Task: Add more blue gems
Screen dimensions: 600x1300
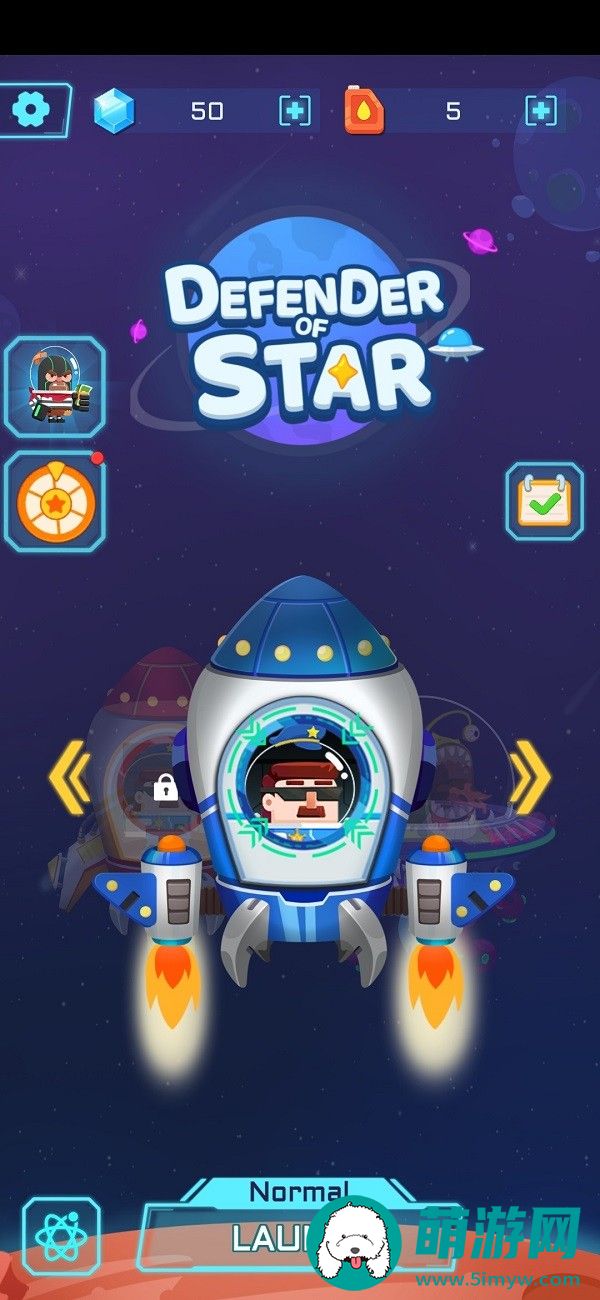Action: (x=295, y=111)
